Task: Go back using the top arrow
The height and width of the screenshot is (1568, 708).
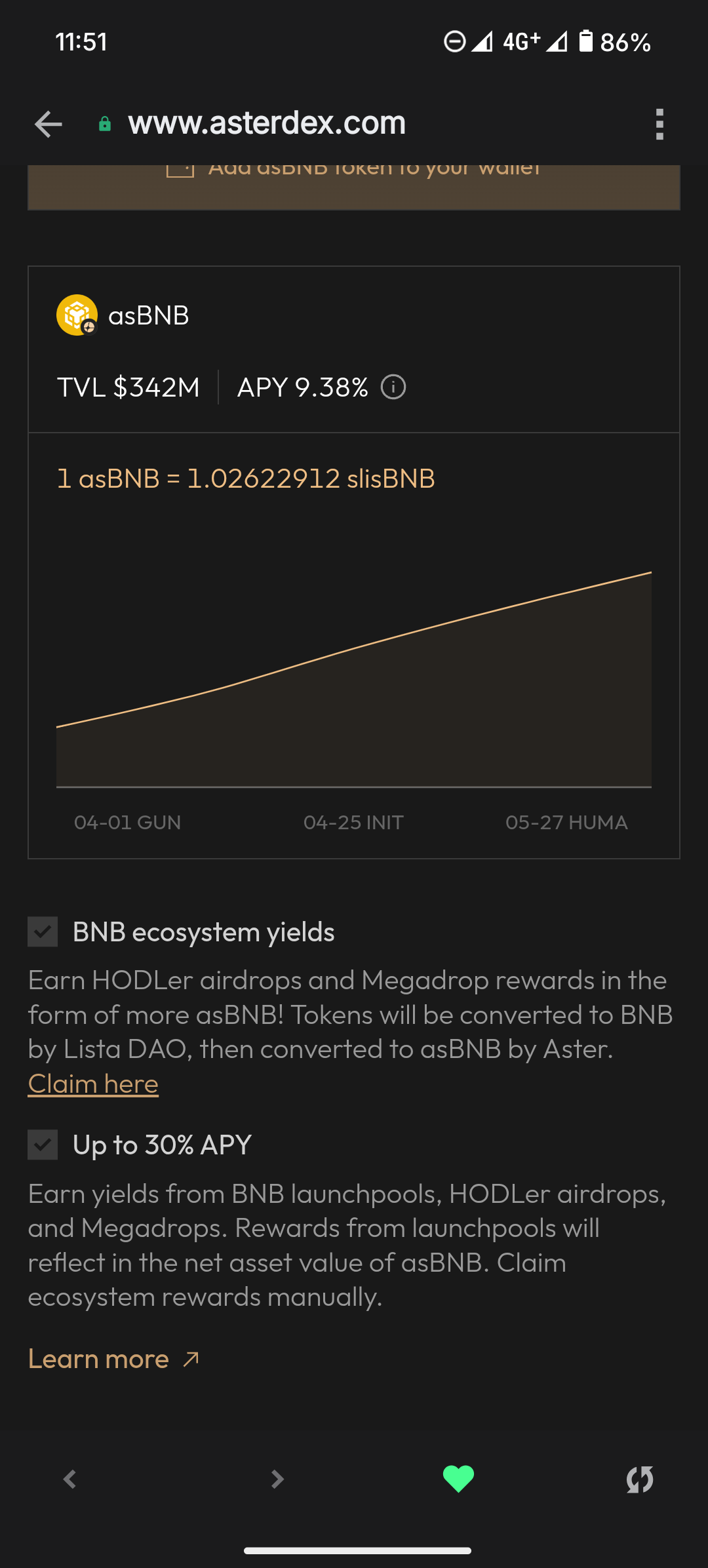Action: [49, 124]
